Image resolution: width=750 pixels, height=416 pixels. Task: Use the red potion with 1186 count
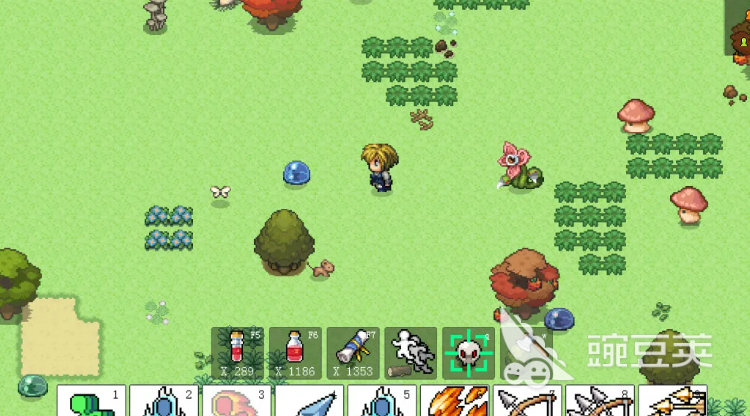pyautogui.click(x=295, y=352)
